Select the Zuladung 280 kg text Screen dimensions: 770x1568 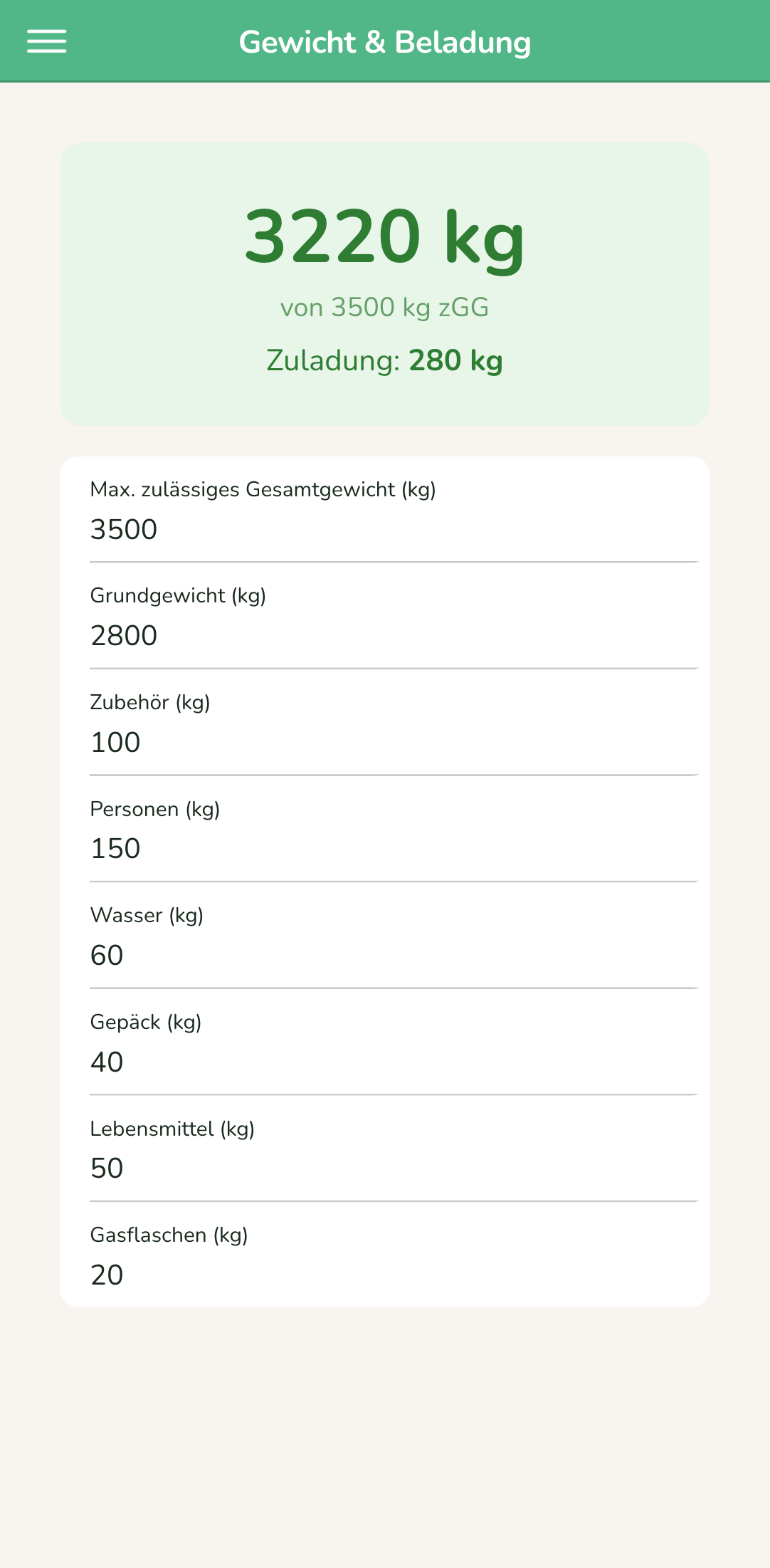(384, 360)
